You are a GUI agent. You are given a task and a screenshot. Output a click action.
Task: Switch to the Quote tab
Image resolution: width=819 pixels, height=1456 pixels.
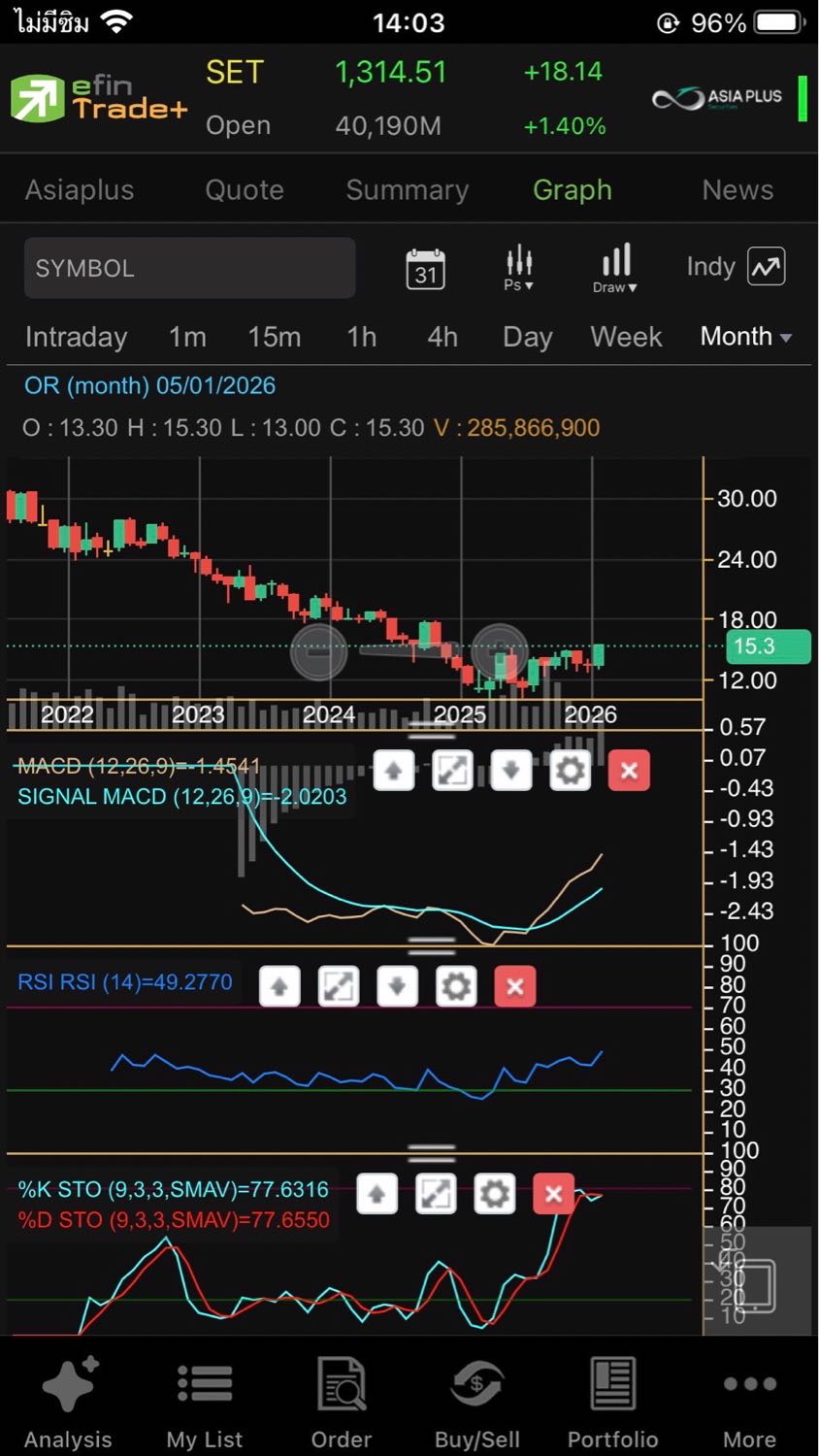click(x=245, y=189)
